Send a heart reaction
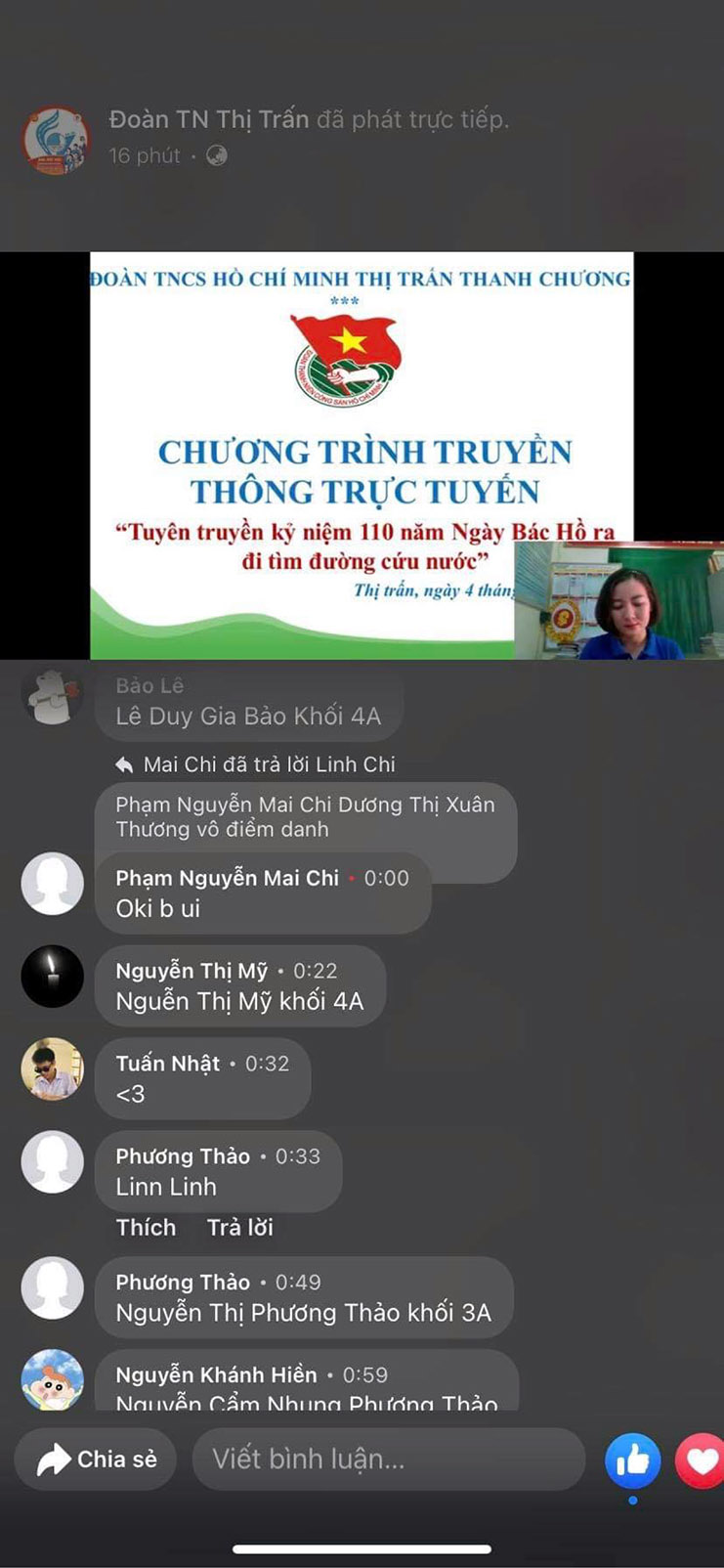Image resolution: width=724 pixels, height=1568 pixels. 703,1460
